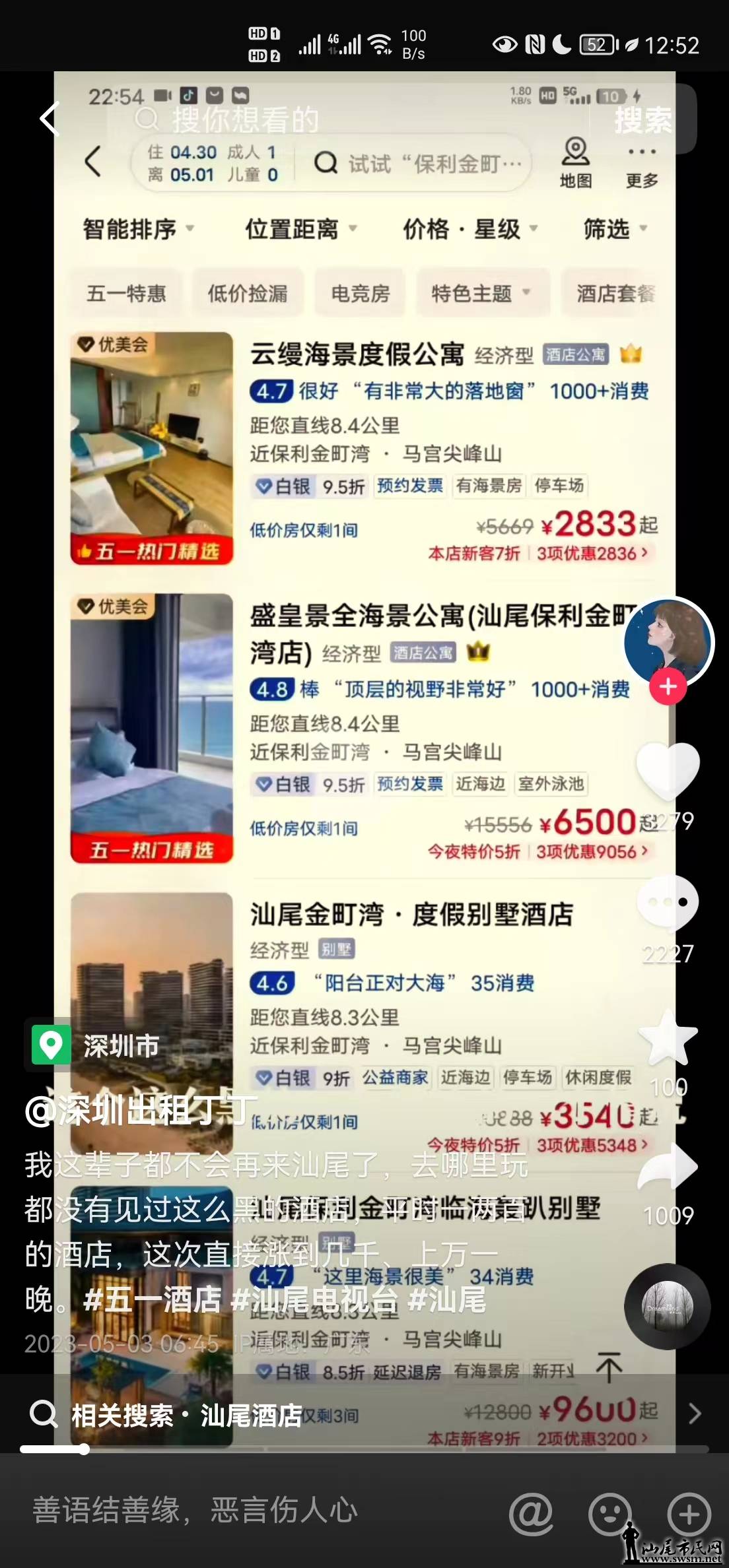
Task: Share this post with the arrow
Action: pos(668,1168)
